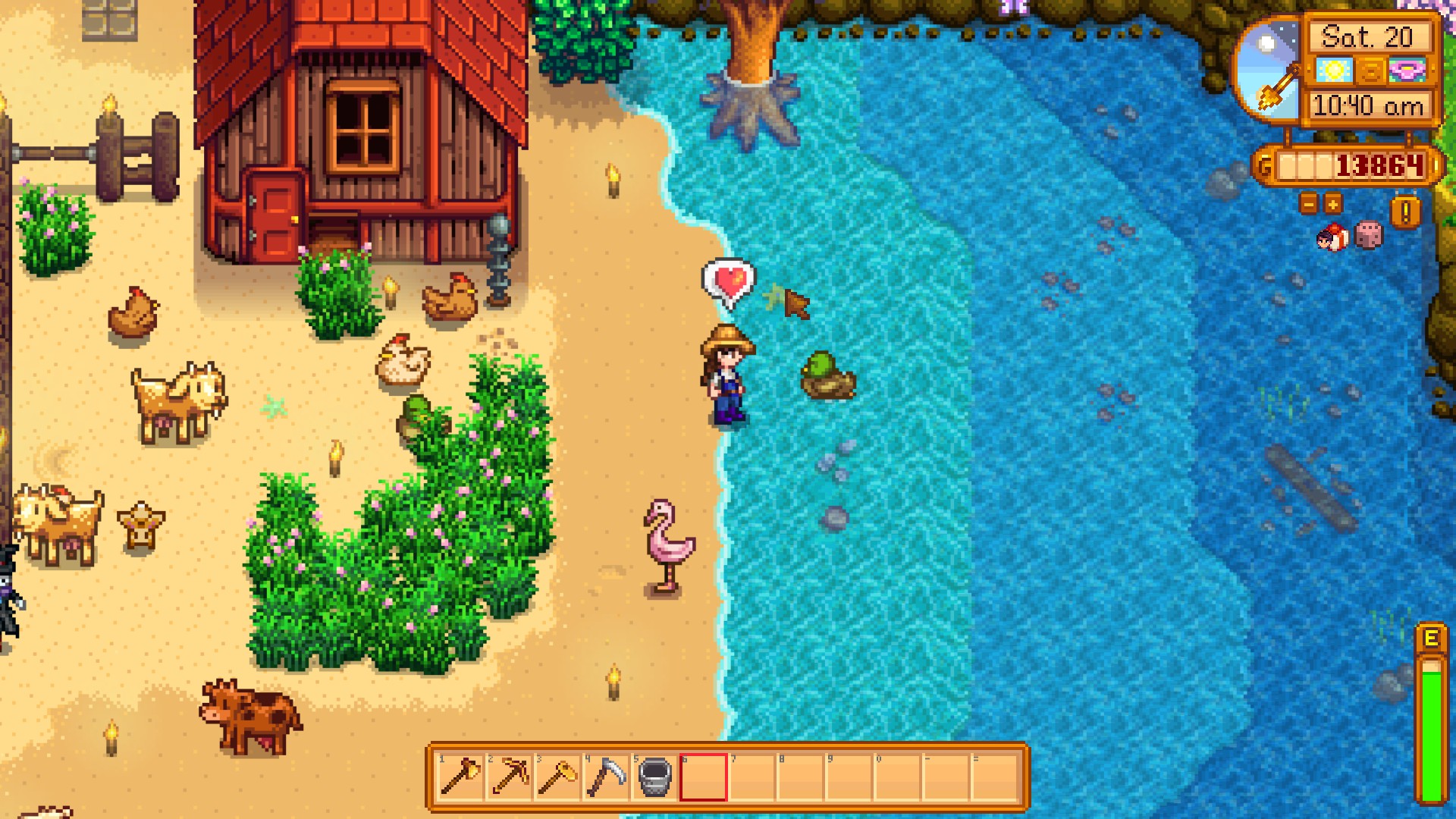Open the journal exclamation mark icon
Image resolution: width=1456 pixels, height=819 pixels.
click(x=1405, y=212)
